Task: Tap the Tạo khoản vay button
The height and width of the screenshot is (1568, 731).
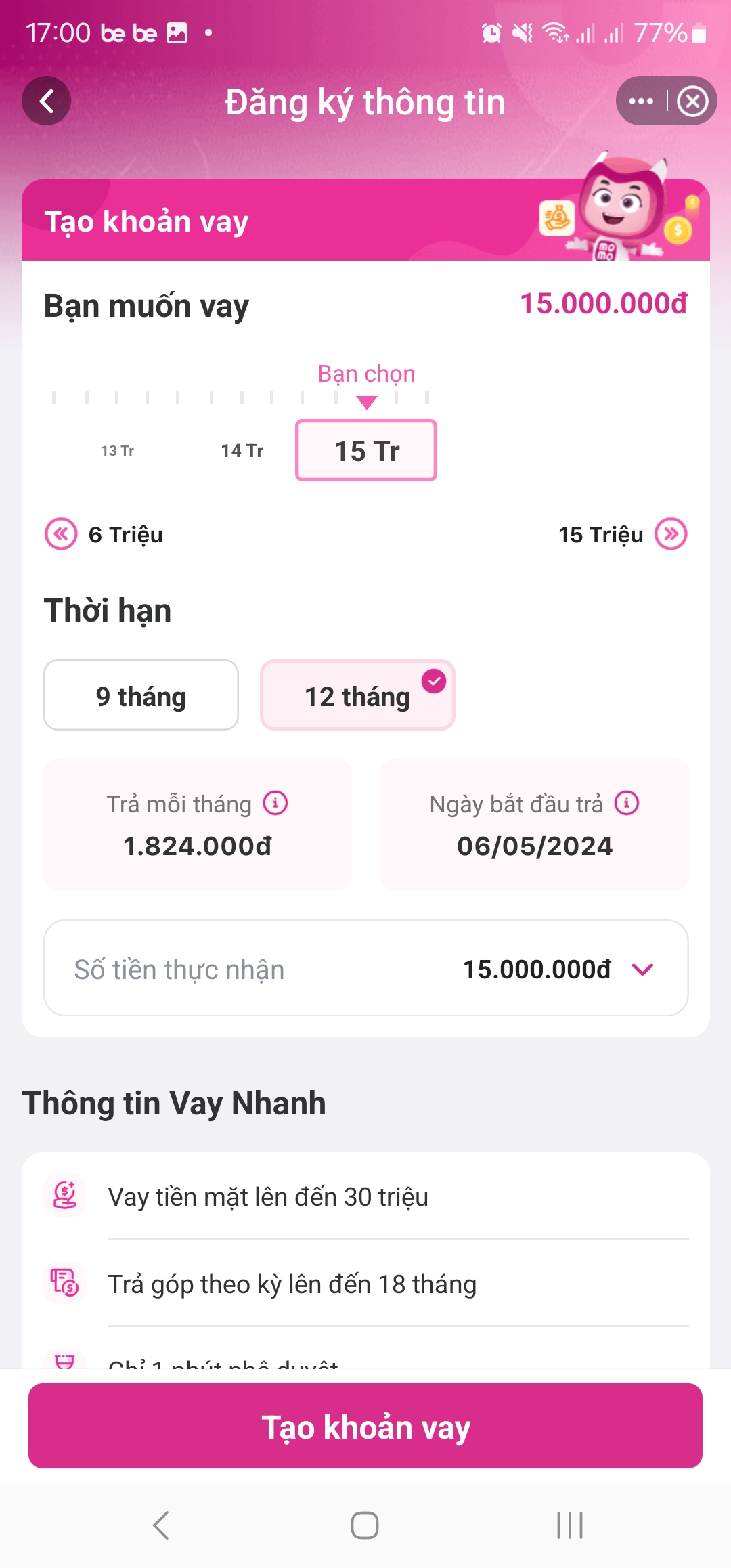Action: [365, 1426]
